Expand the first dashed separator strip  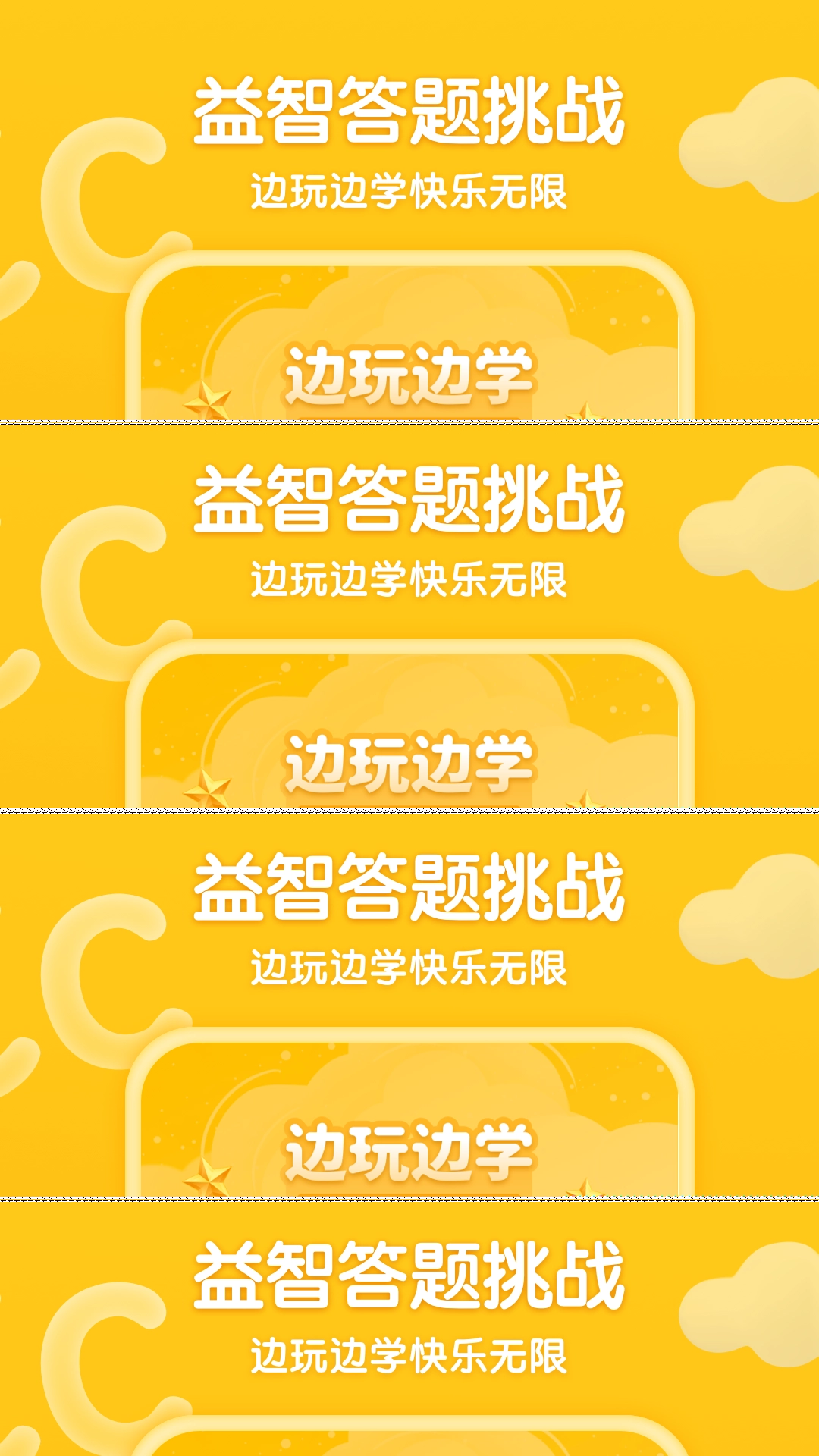point(409,422)
